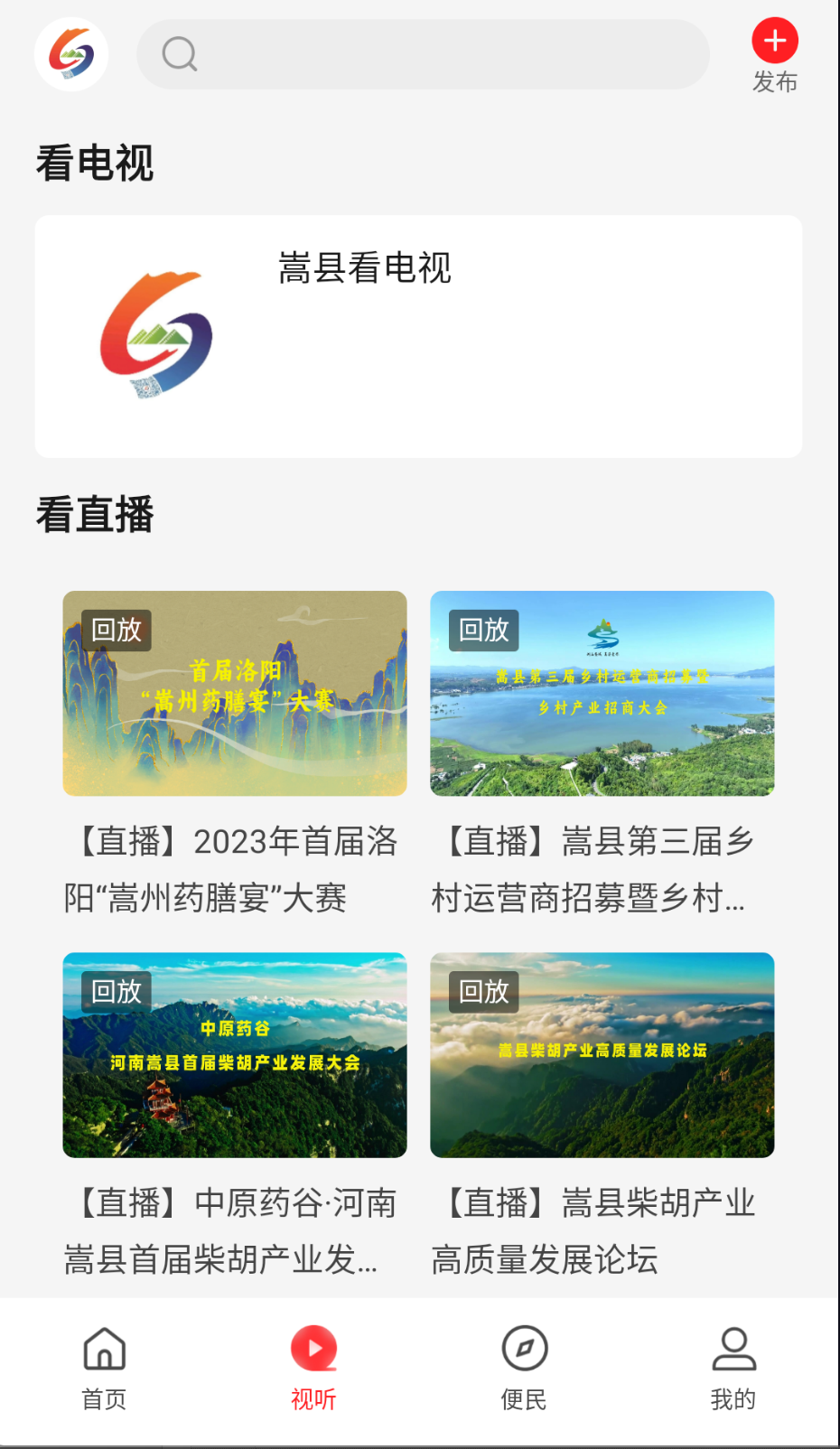Tap the search input field
The image size is (840, 1449).
[423, 54]
